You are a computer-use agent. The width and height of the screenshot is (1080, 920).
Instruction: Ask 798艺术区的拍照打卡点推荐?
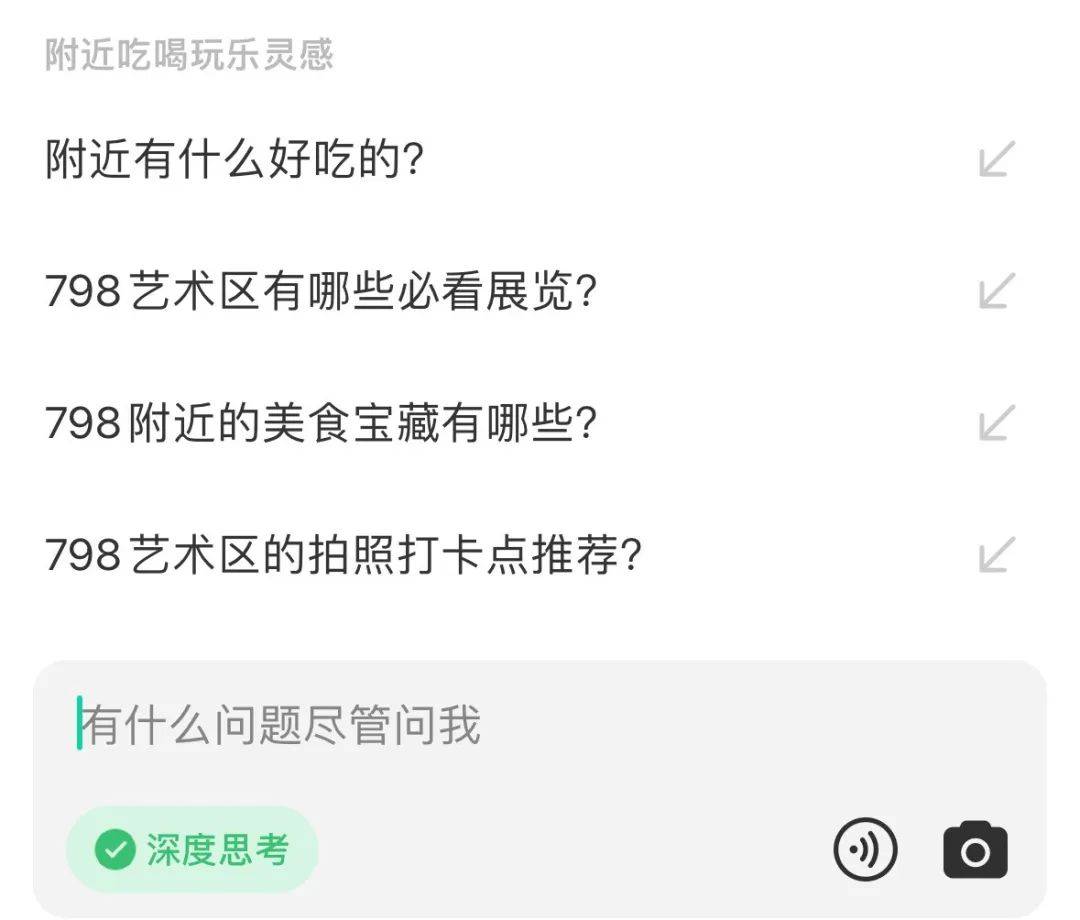(x=342, y=555)
